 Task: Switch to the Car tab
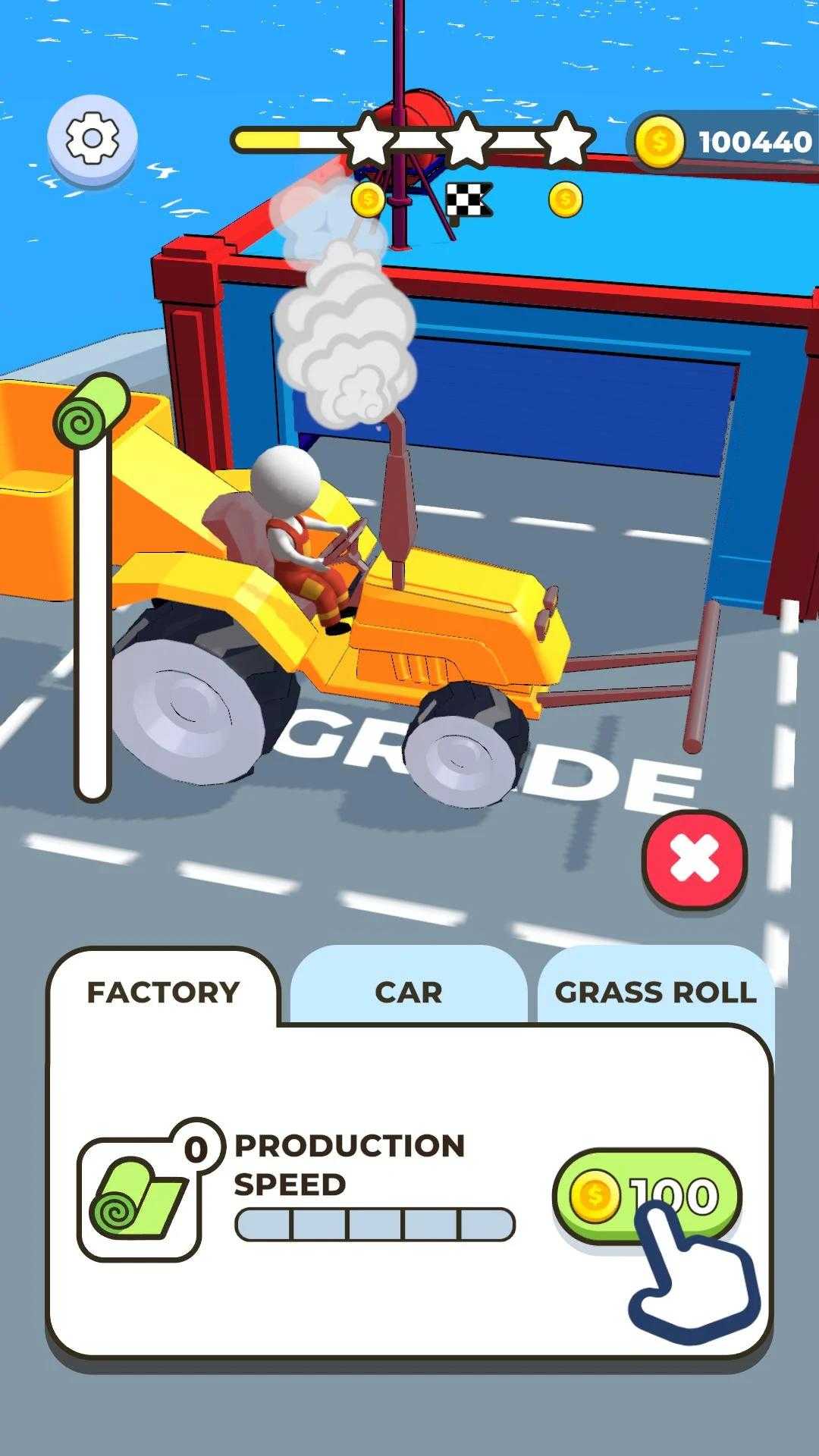(408, 992)
